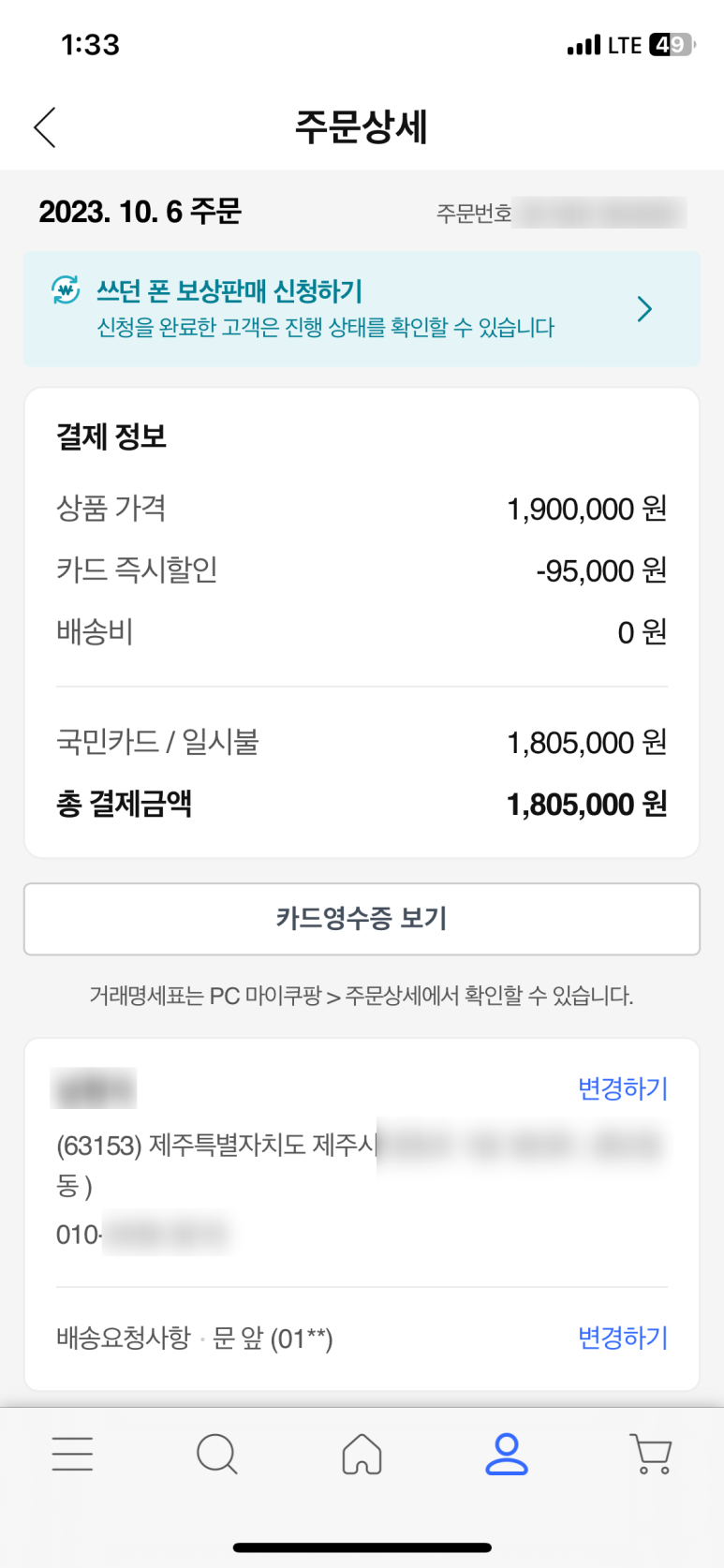The width and height of the screenshot is (724, 1568).
Task: Tap 변경하기 next to the delivery address
Action: point(623,1088)
